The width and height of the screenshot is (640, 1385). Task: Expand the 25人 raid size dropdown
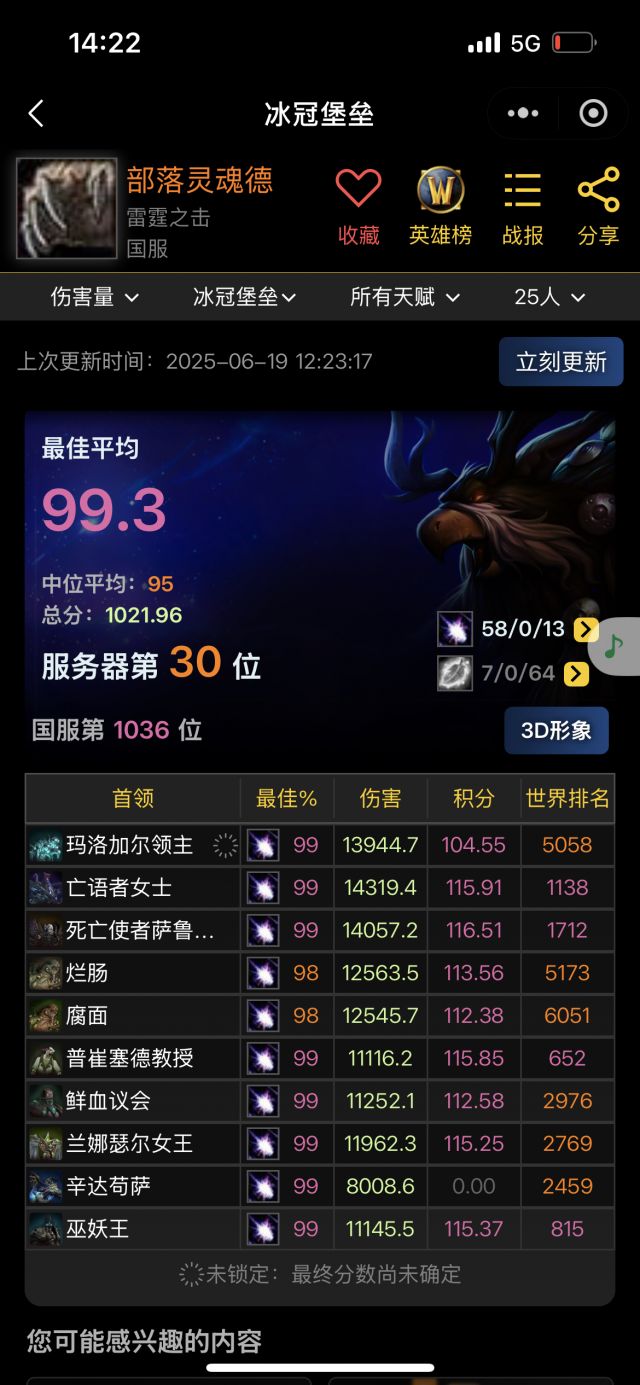tap(549, 297)
